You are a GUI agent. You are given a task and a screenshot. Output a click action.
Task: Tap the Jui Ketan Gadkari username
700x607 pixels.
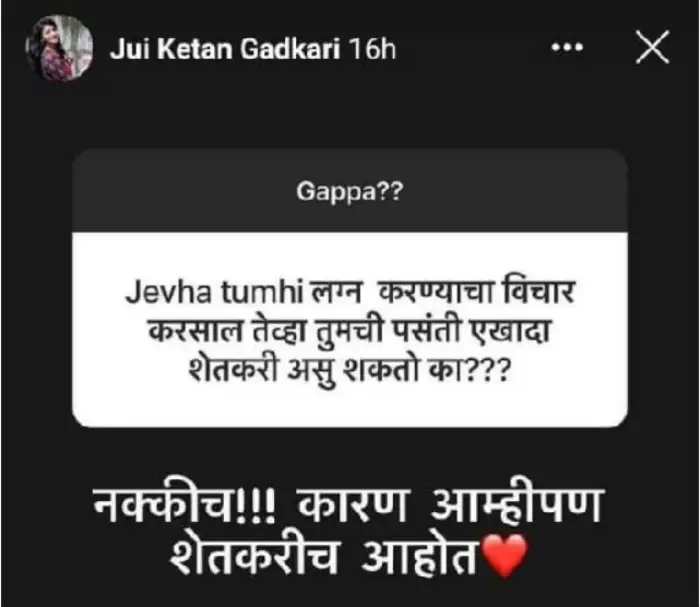point(224,49)
